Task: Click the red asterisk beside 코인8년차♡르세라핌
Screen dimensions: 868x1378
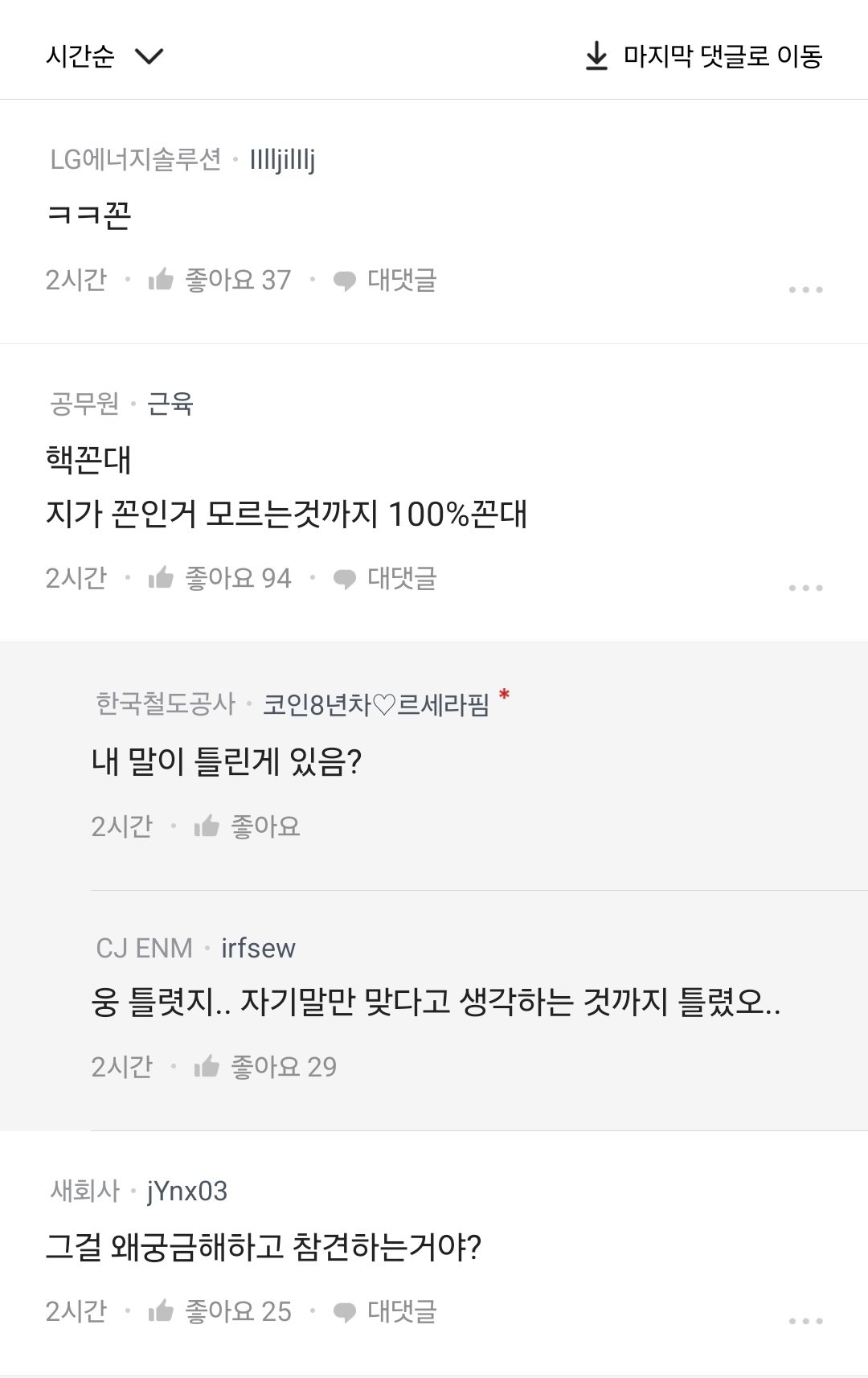Action: pos(506,695)
